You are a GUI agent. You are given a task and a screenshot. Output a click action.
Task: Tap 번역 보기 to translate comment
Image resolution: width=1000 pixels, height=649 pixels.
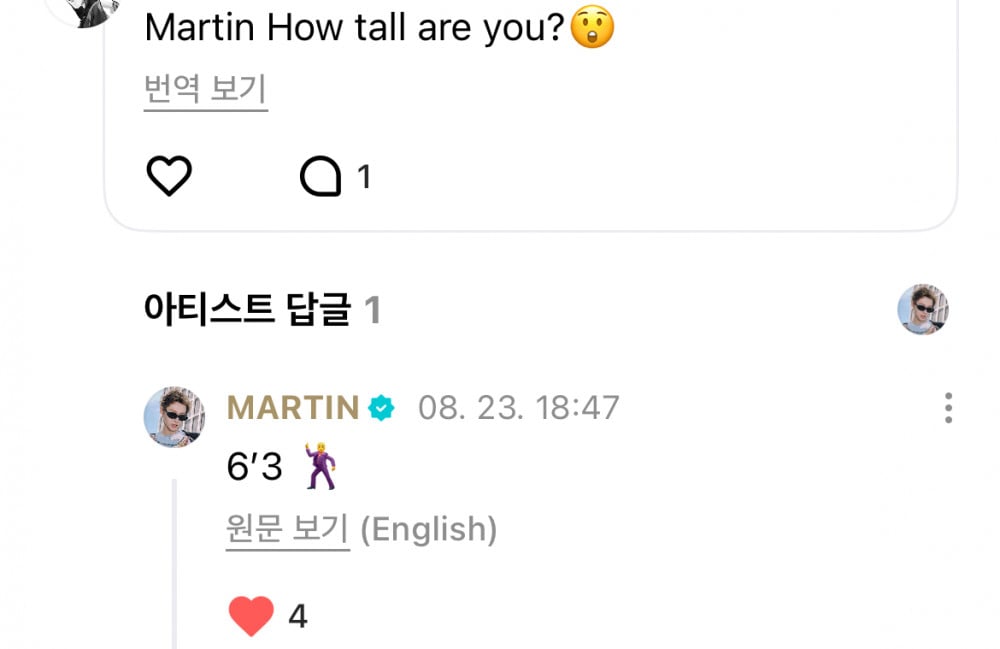(205, 90)
